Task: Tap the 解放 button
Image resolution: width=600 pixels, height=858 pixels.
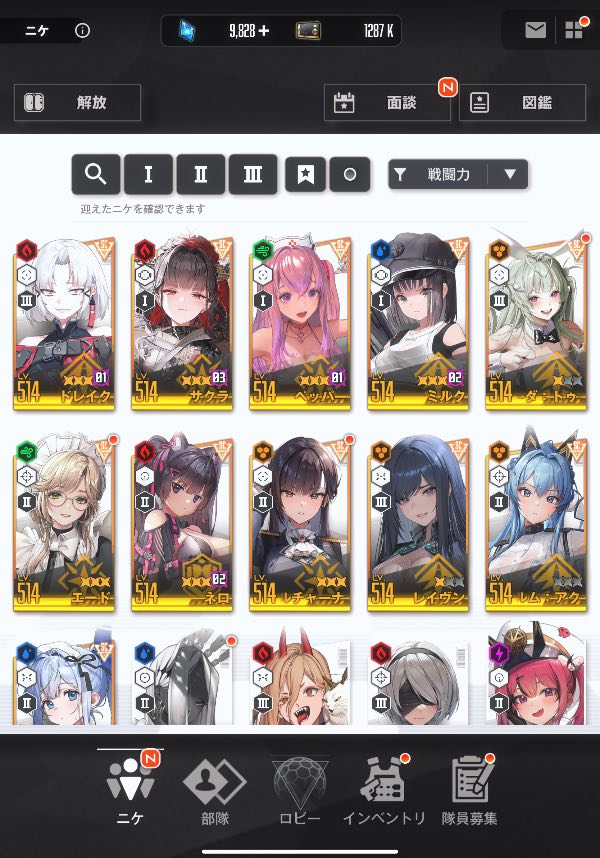Action: coord(77,102)
